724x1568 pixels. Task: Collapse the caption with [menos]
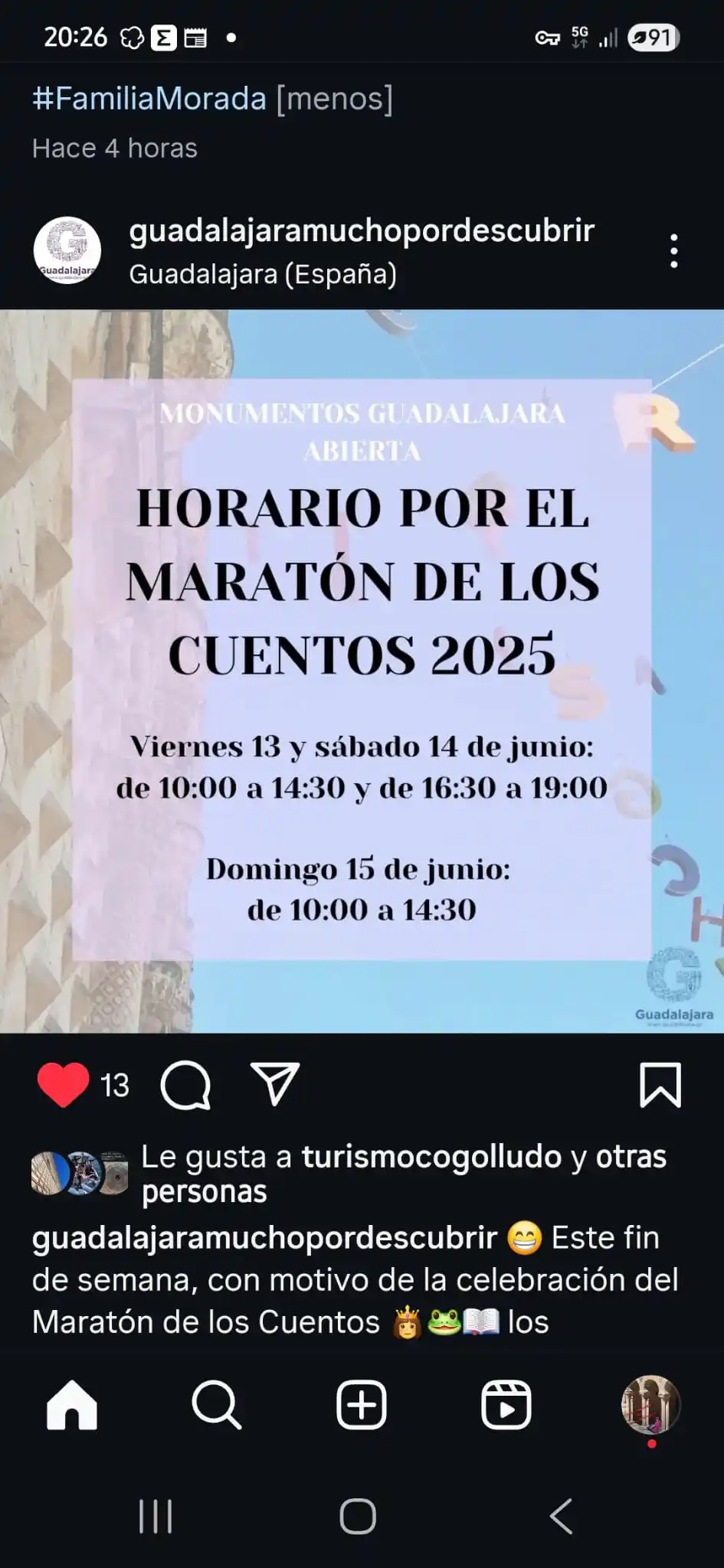point(334,99)
